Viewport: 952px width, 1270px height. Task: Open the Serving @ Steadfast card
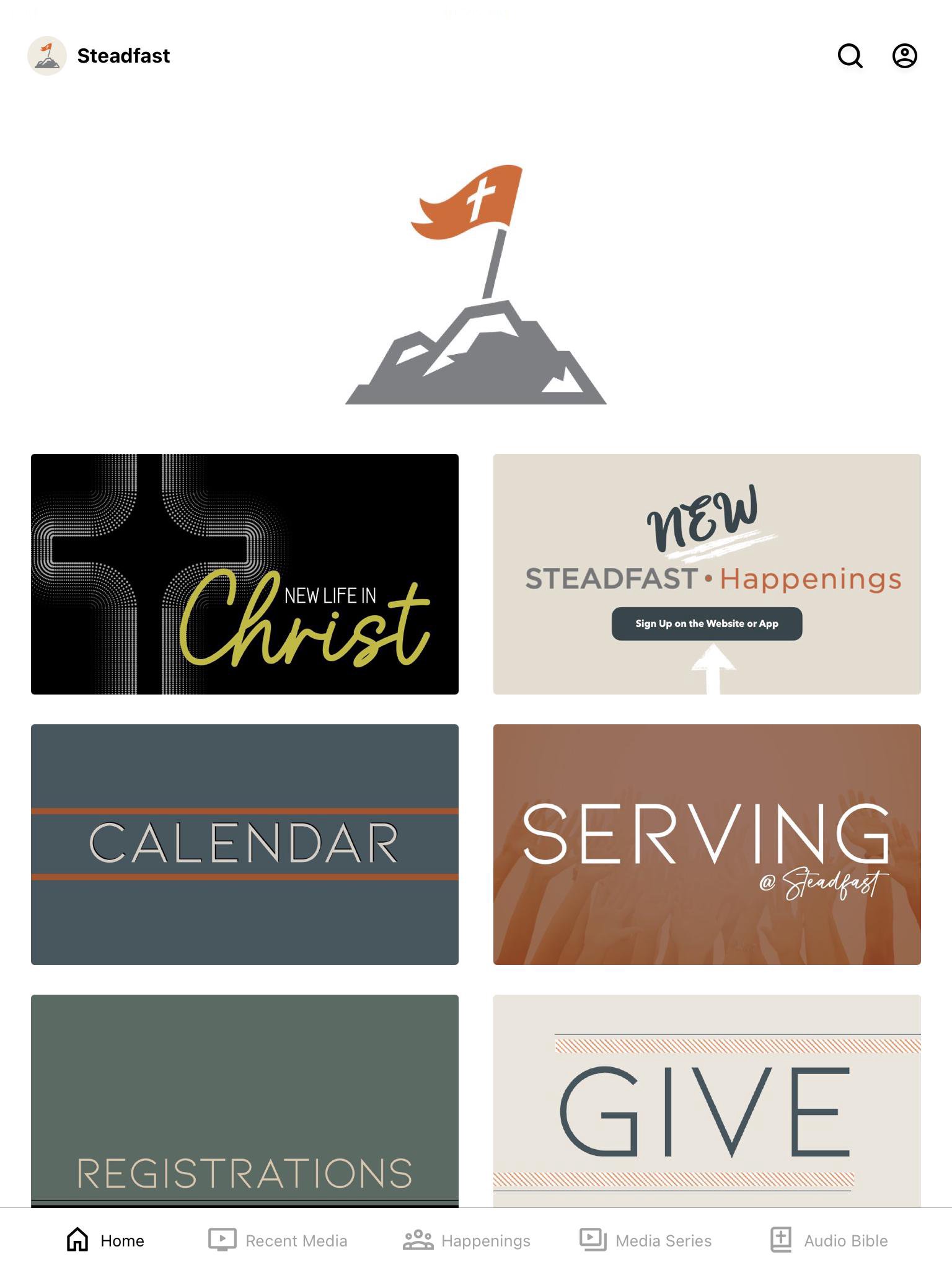(x=707, y=844)
